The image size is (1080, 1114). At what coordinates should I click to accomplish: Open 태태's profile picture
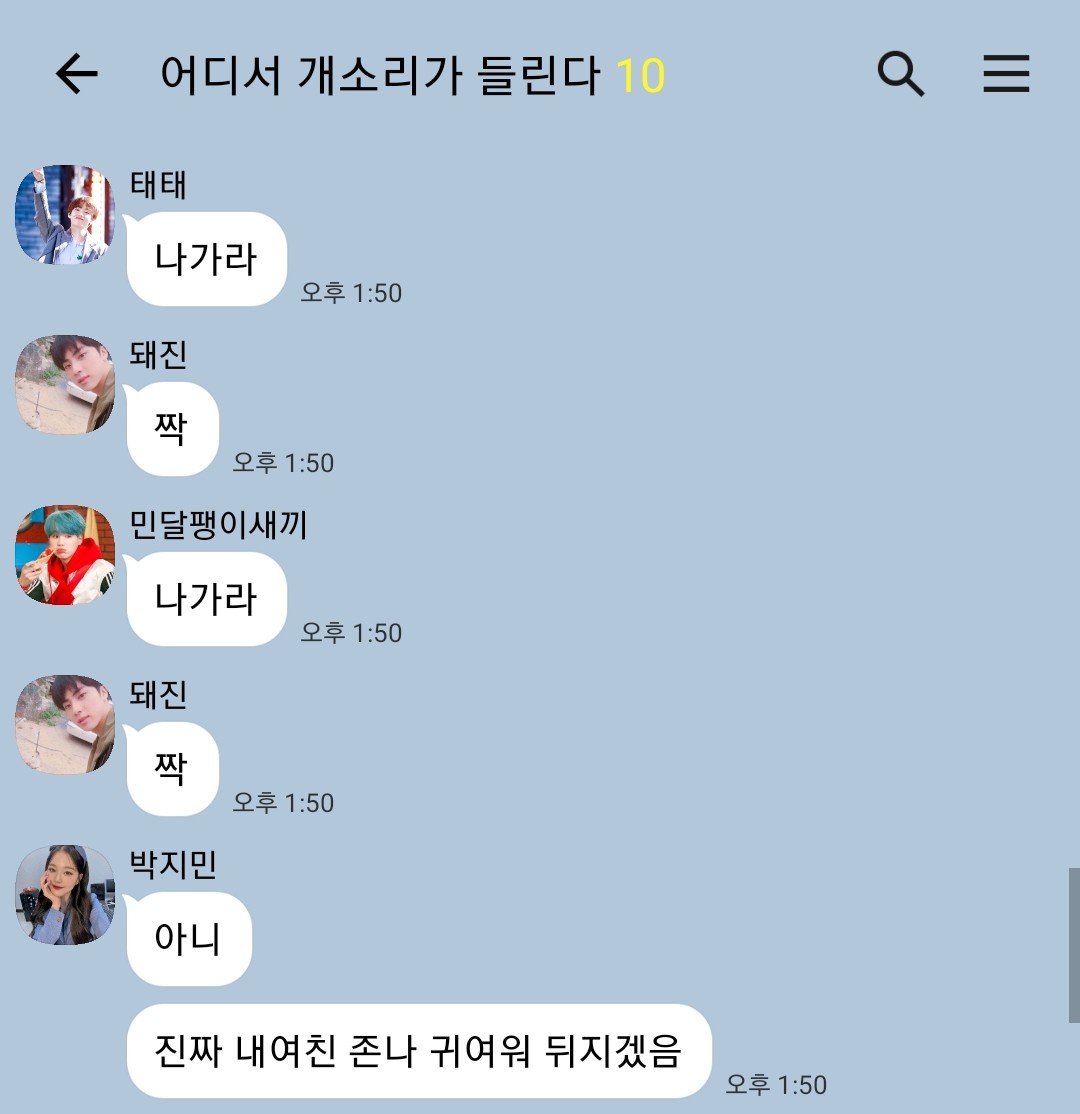pos(65,215)
